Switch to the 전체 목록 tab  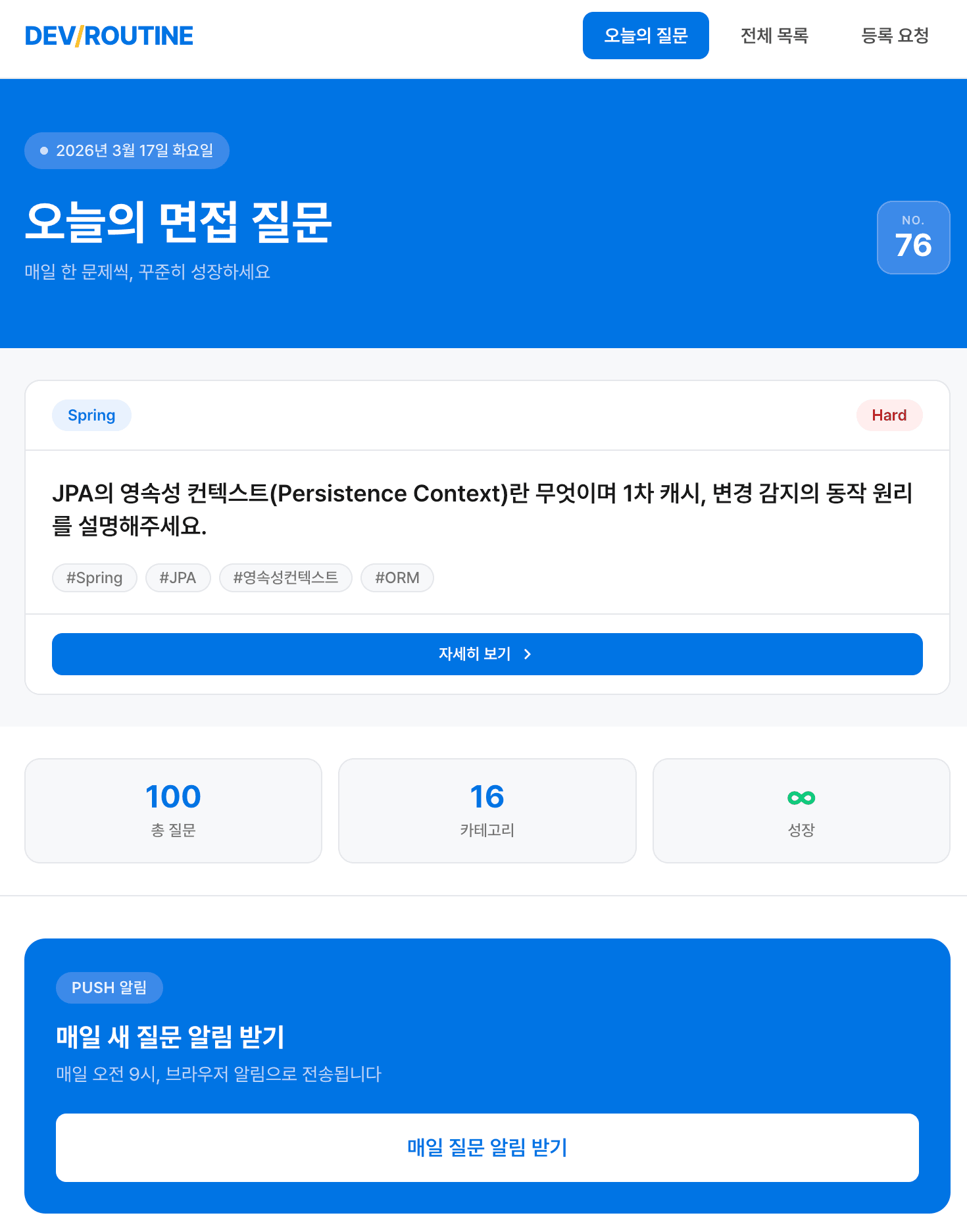pos(774,36)
